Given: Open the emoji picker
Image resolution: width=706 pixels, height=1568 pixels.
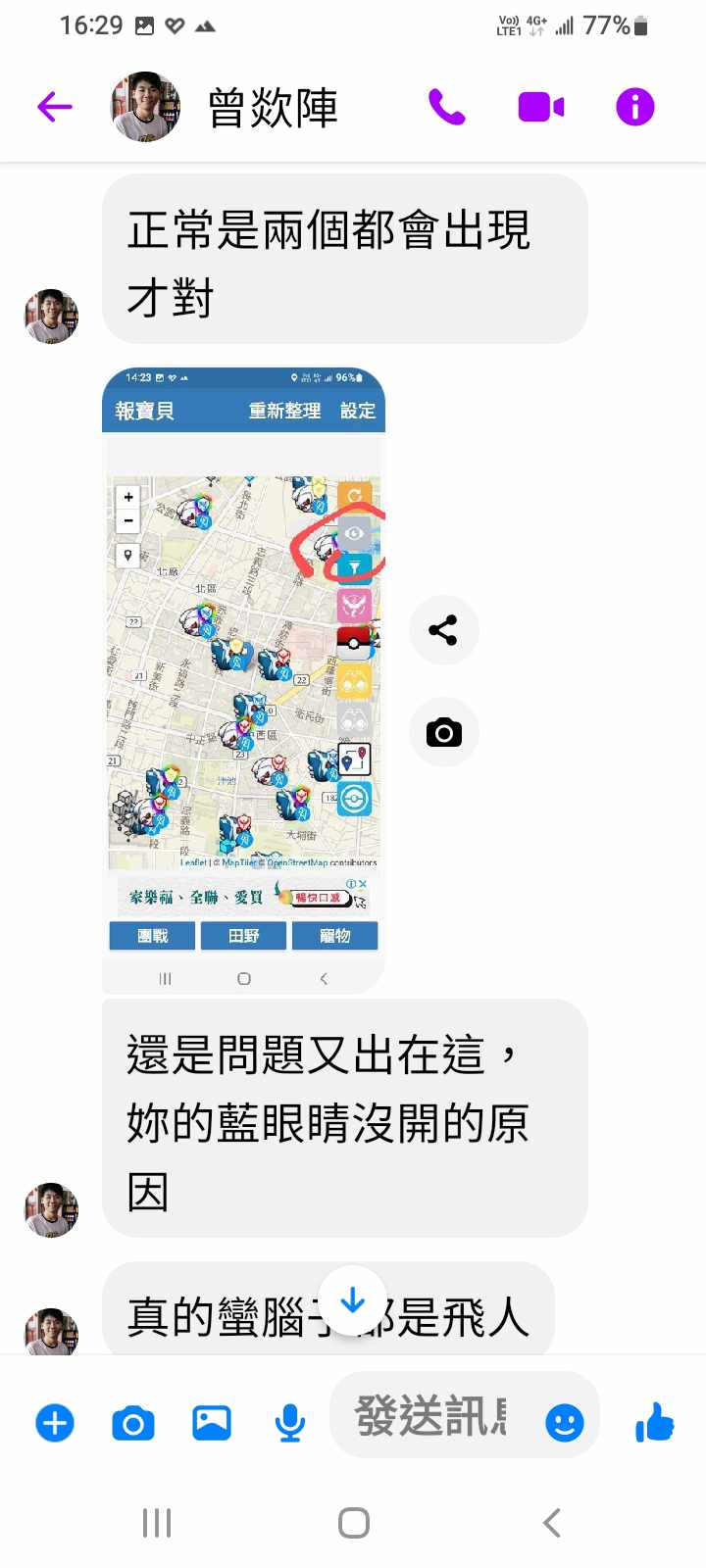Looking at the screenshot, I should (x=564, y=1423).
